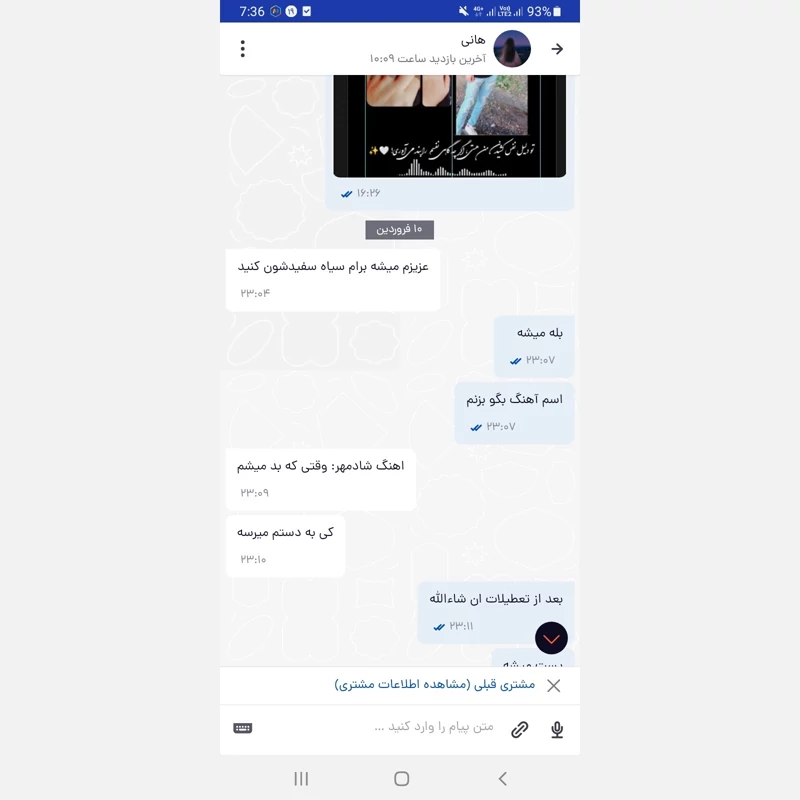Viewport: 800px width, 800px height.
Task: Open the three-dot overflow menu
Action: click(x=242, y=49)
